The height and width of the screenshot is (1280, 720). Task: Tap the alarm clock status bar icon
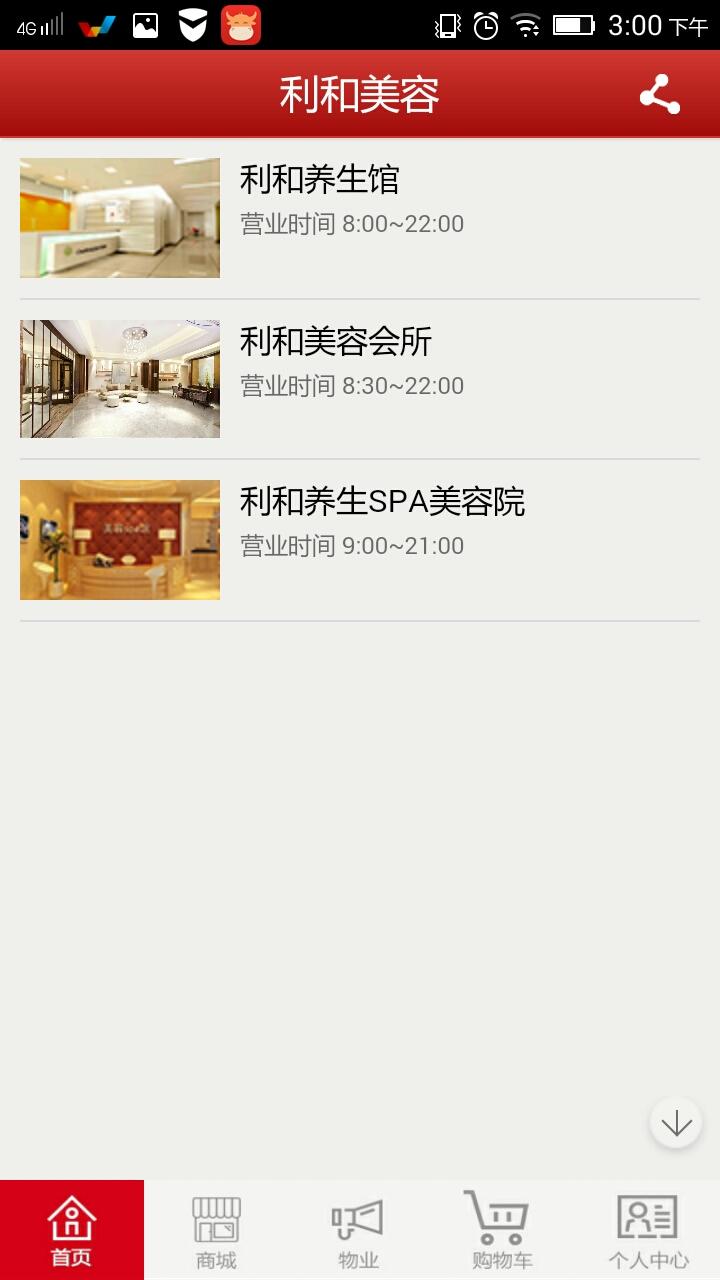click(x=482, y=26)
